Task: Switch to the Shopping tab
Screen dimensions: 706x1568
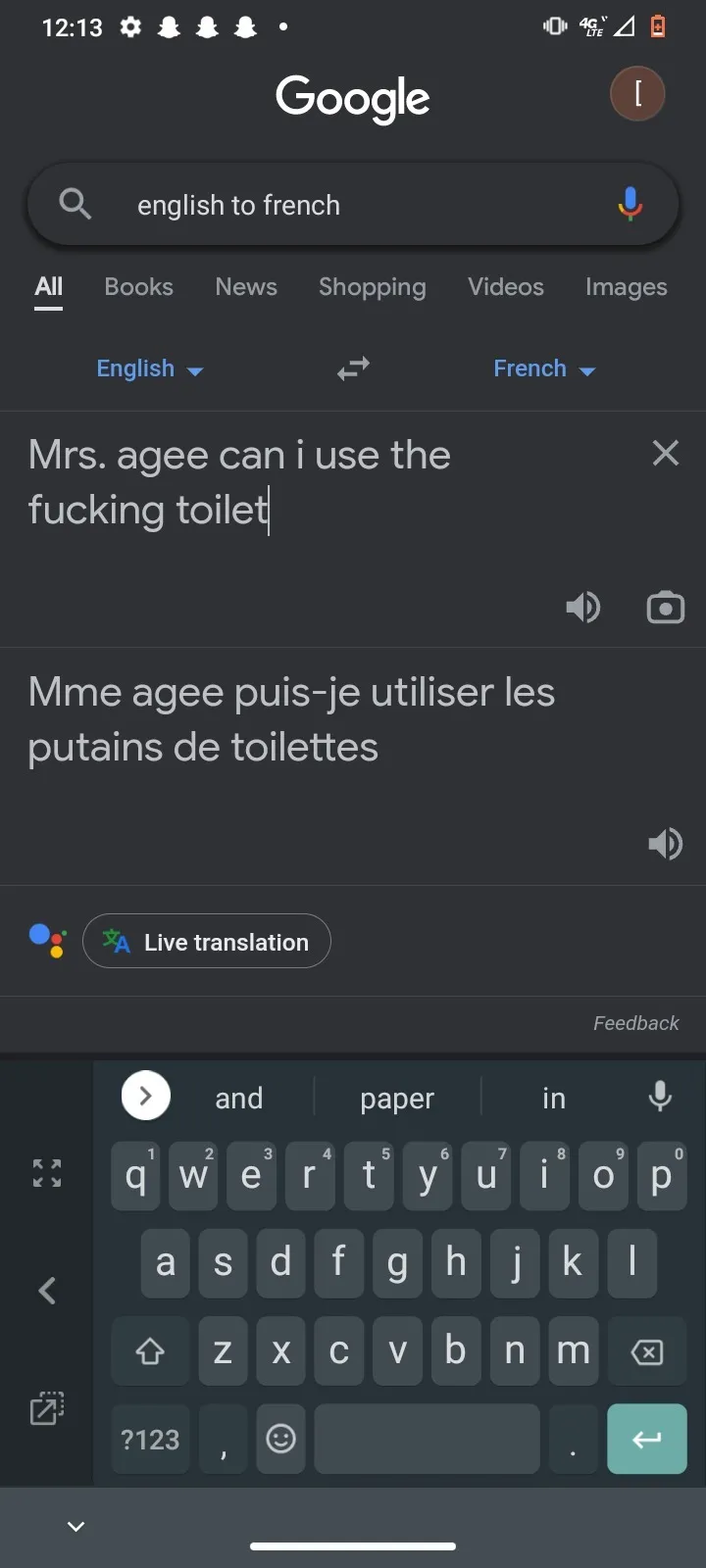Action: pos(372,287)
